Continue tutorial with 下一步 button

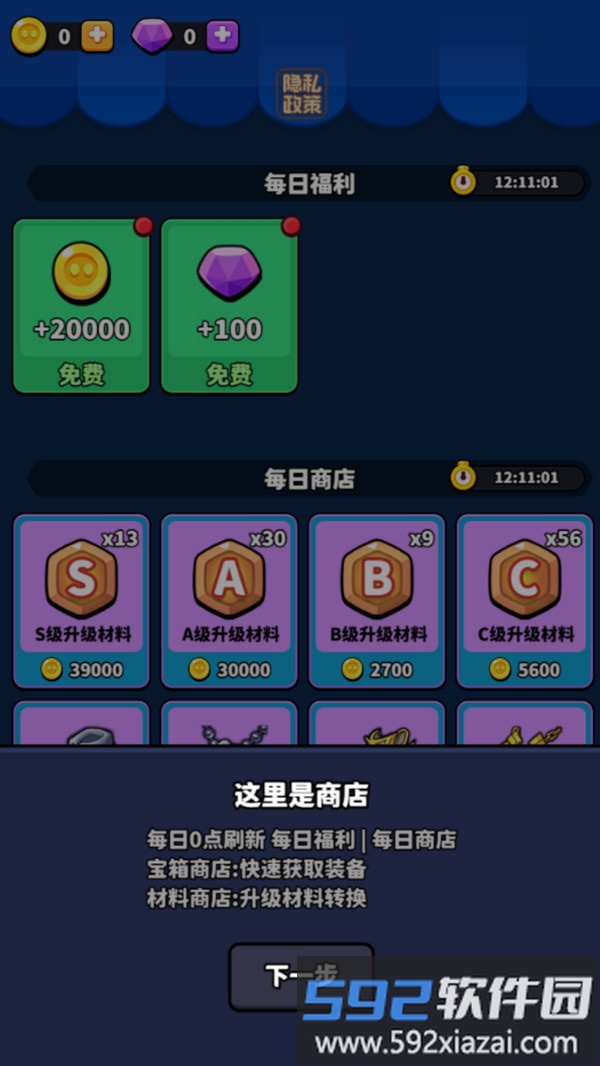click(x=300, y=977)
